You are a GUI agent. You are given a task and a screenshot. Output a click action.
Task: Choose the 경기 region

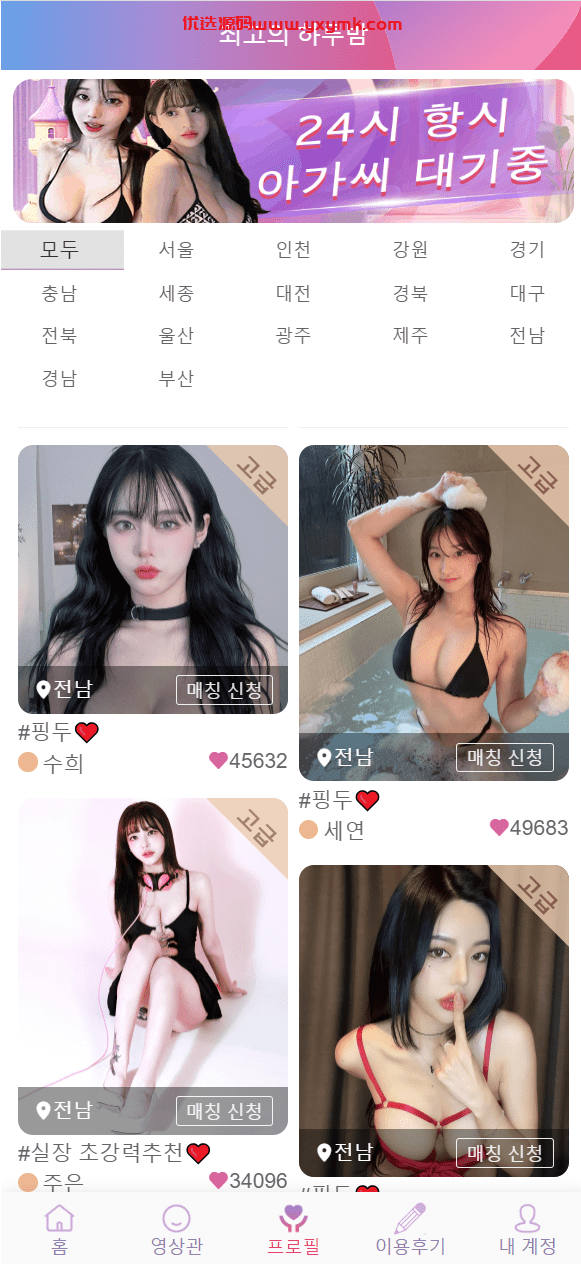(x=527, y=250)
